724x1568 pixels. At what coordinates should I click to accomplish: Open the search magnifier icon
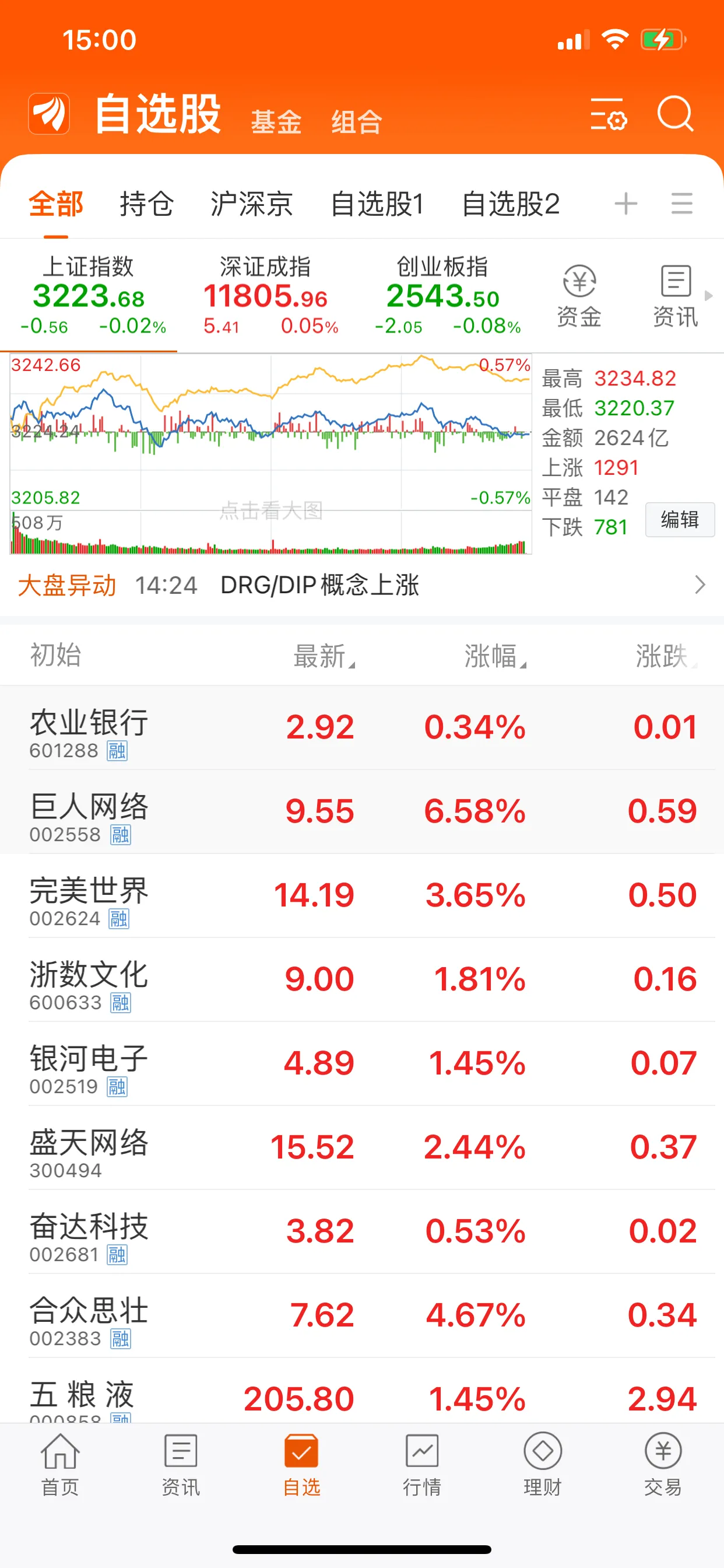(676, 113)
